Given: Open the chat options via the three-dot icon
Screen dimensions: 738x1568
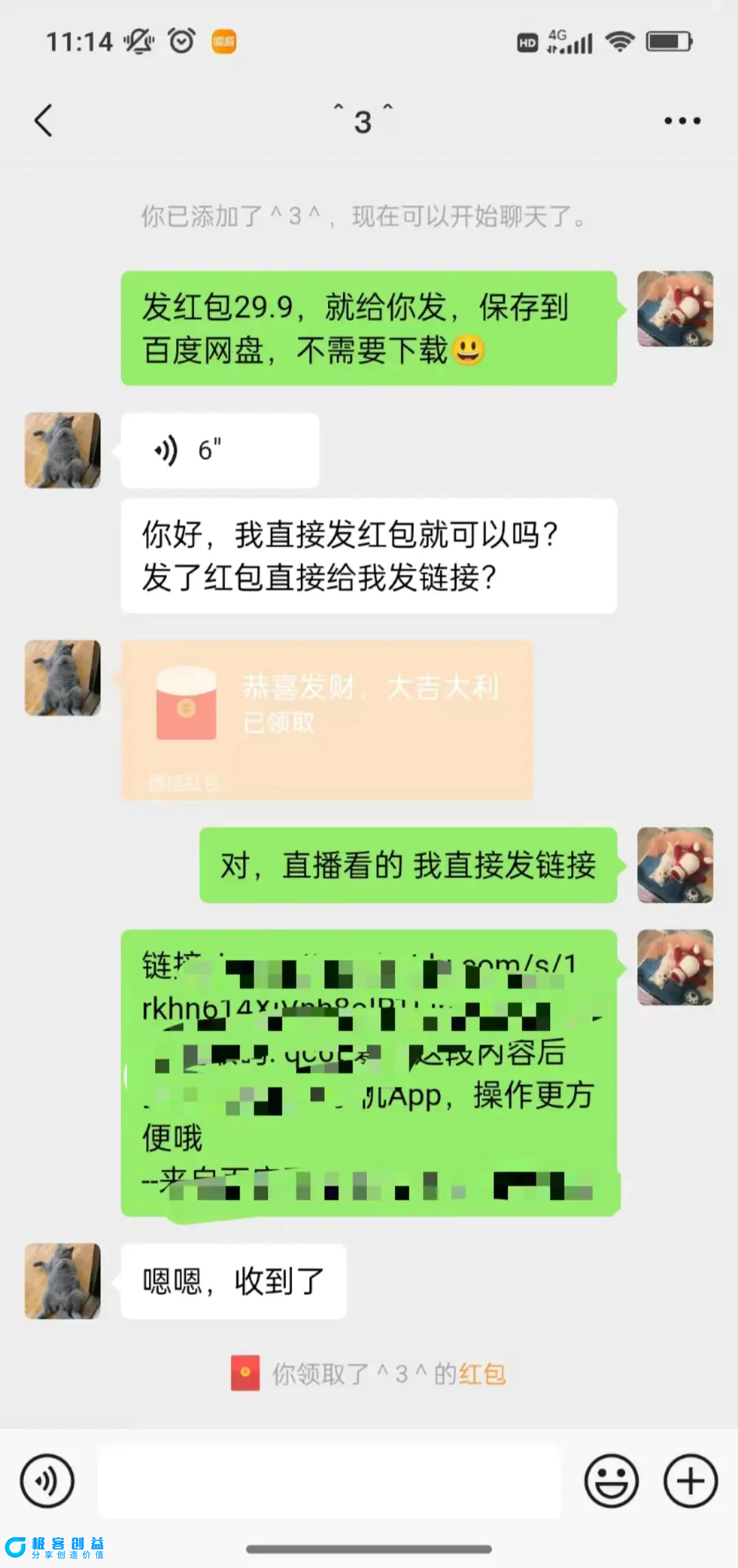Looking at the screenshot, I should point(681,120).
